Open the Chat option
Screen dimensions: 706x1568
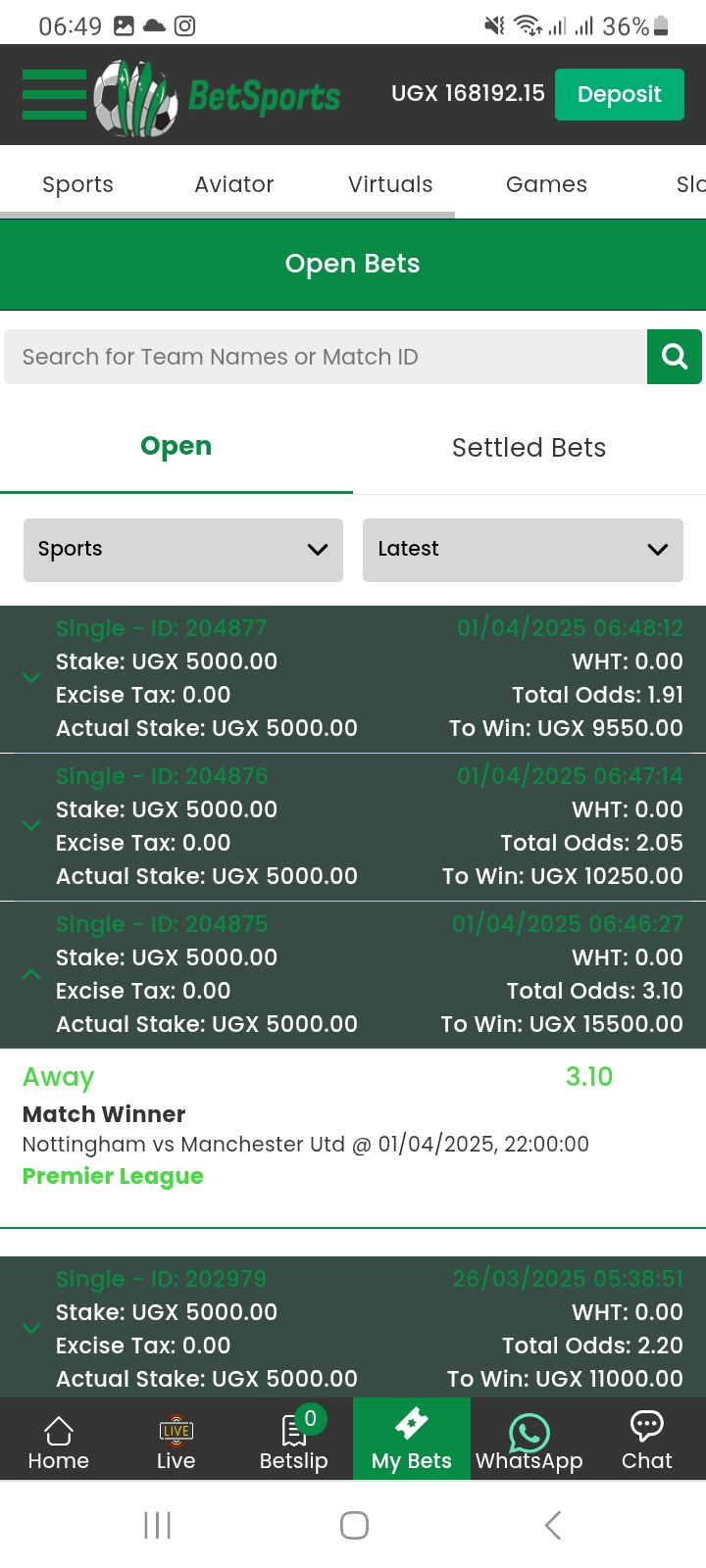tap(646, 1441)
